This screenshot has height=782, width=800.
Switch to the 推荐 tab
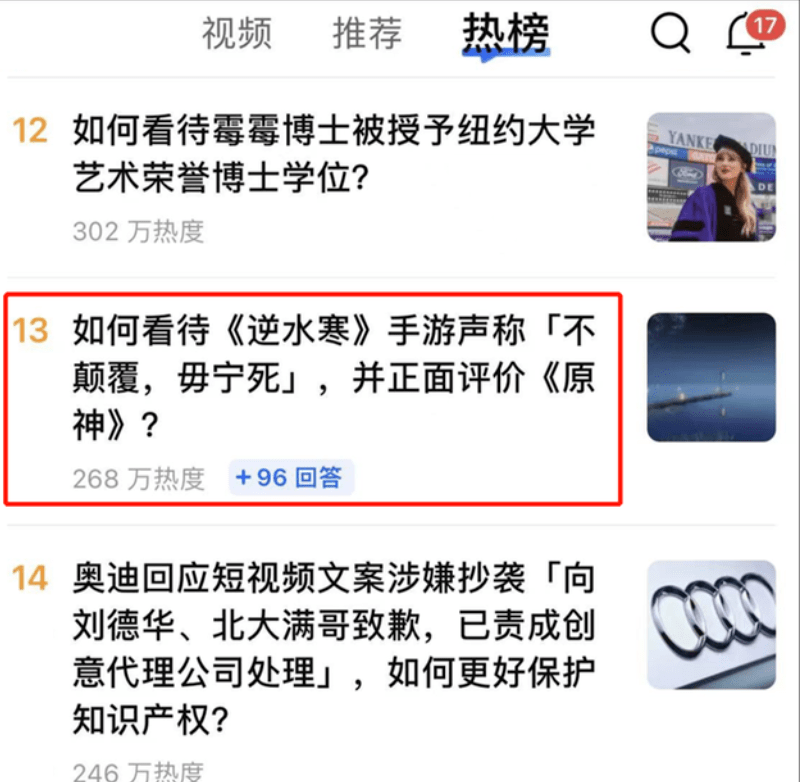click(x=367, y=34)
